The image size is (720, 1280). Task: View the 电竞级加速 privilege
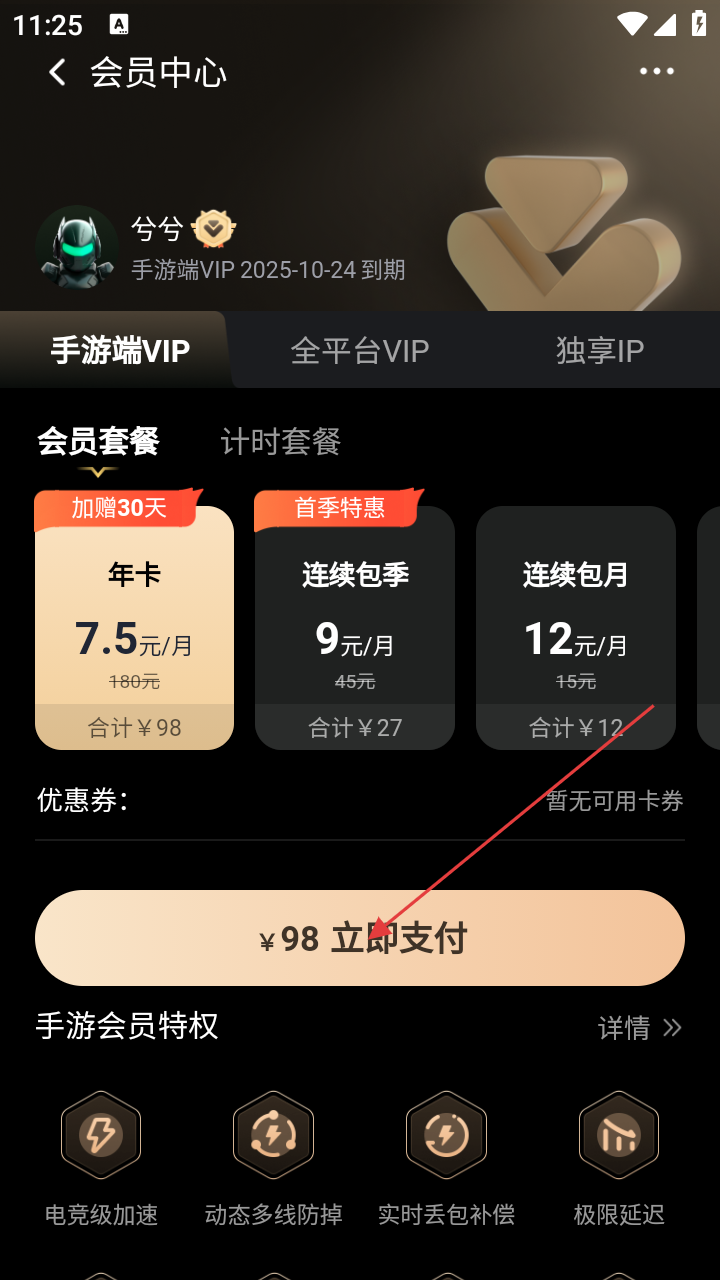(101, 1158)
